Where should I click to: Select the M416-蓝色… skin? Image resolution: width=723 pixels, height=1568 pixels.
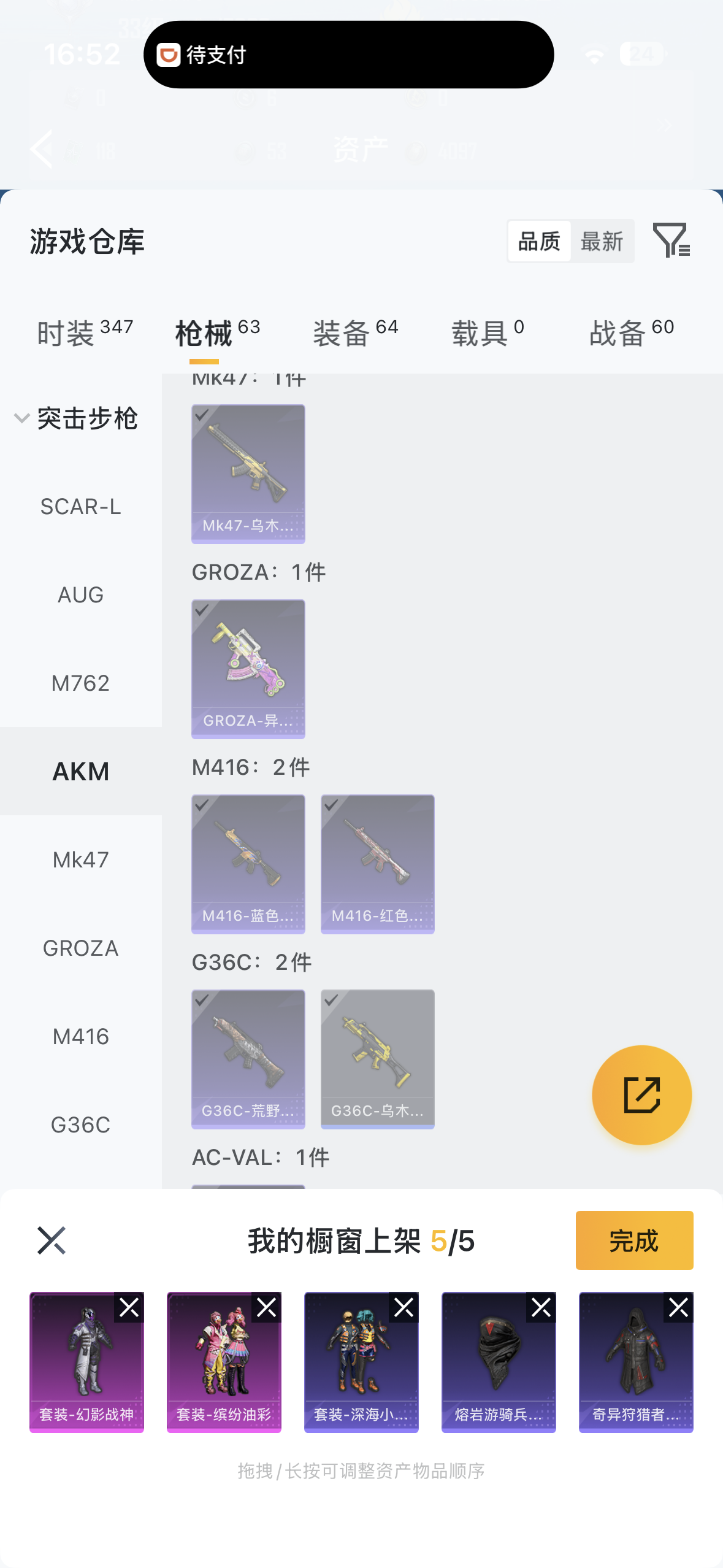[248, 864]
